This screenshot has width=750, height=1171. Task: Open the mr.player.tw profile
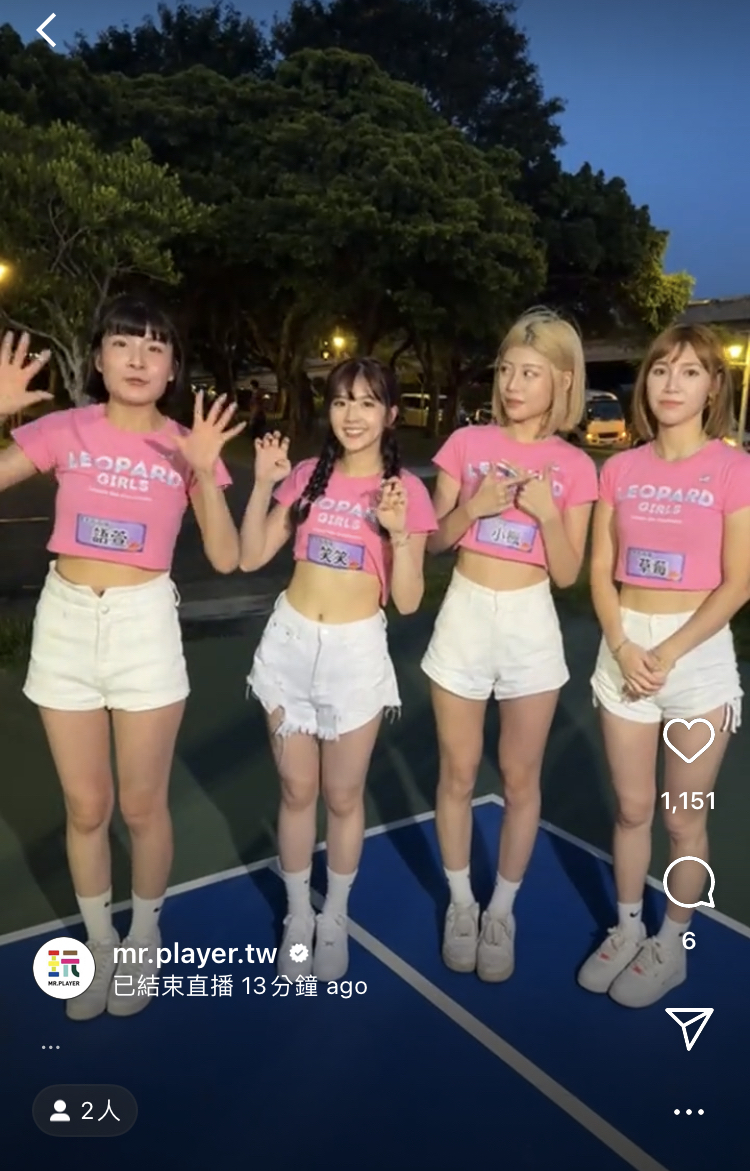[x=194, y=953]
